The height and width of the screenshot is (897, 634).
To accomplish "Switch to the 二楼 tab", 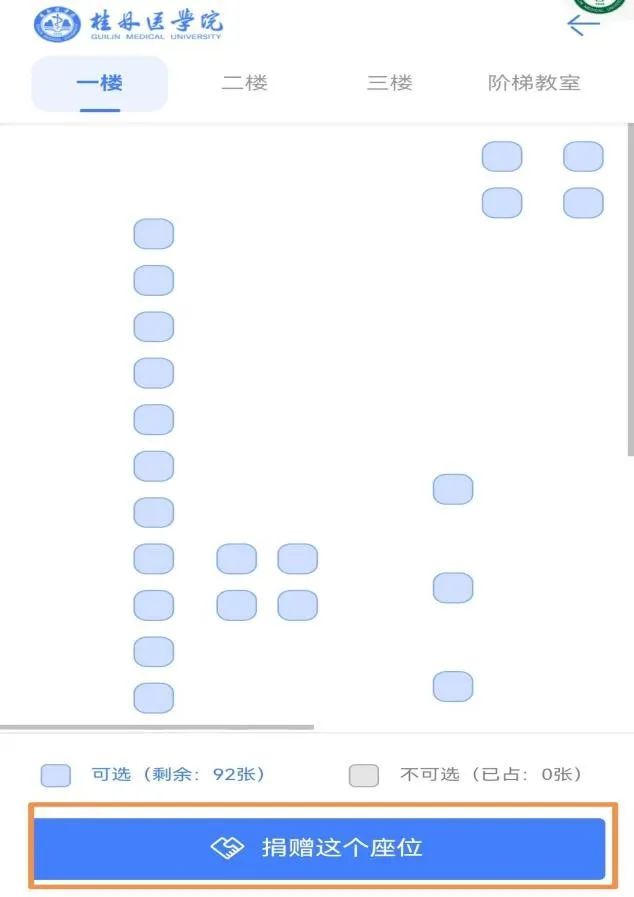I will tap(245, 83).
